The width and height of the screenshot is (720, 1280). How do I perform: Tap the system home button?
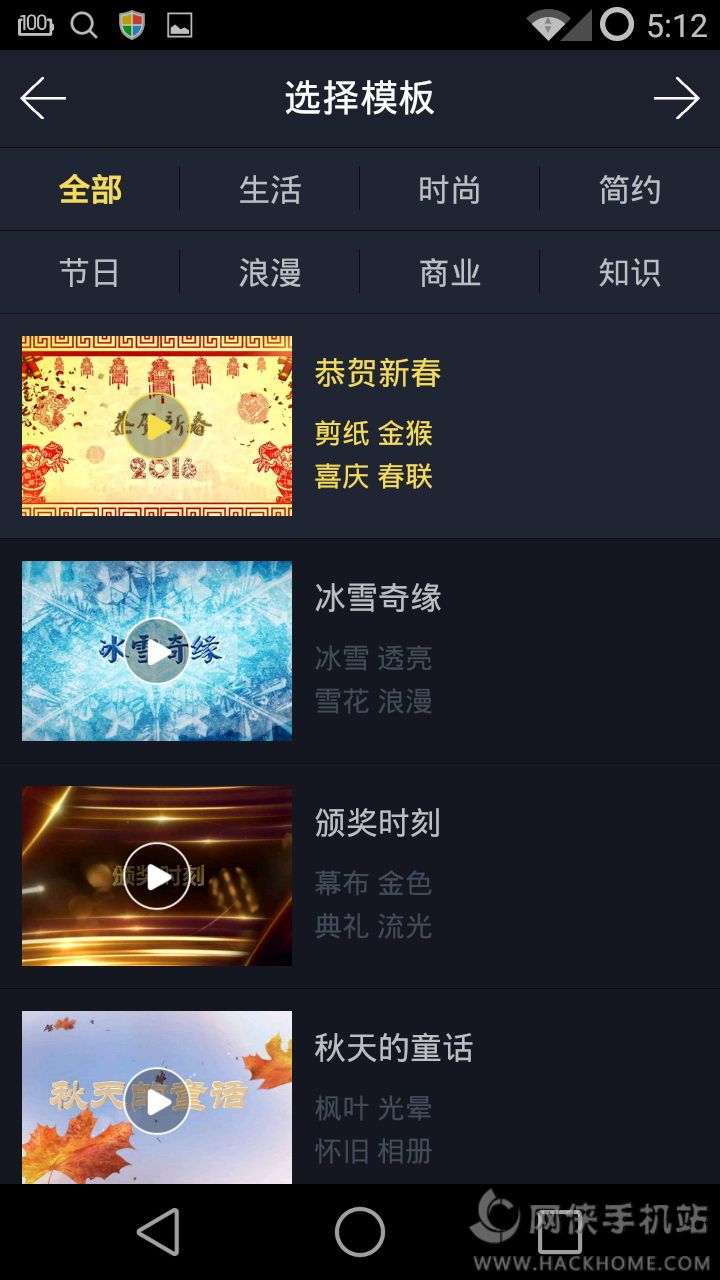360,1231
